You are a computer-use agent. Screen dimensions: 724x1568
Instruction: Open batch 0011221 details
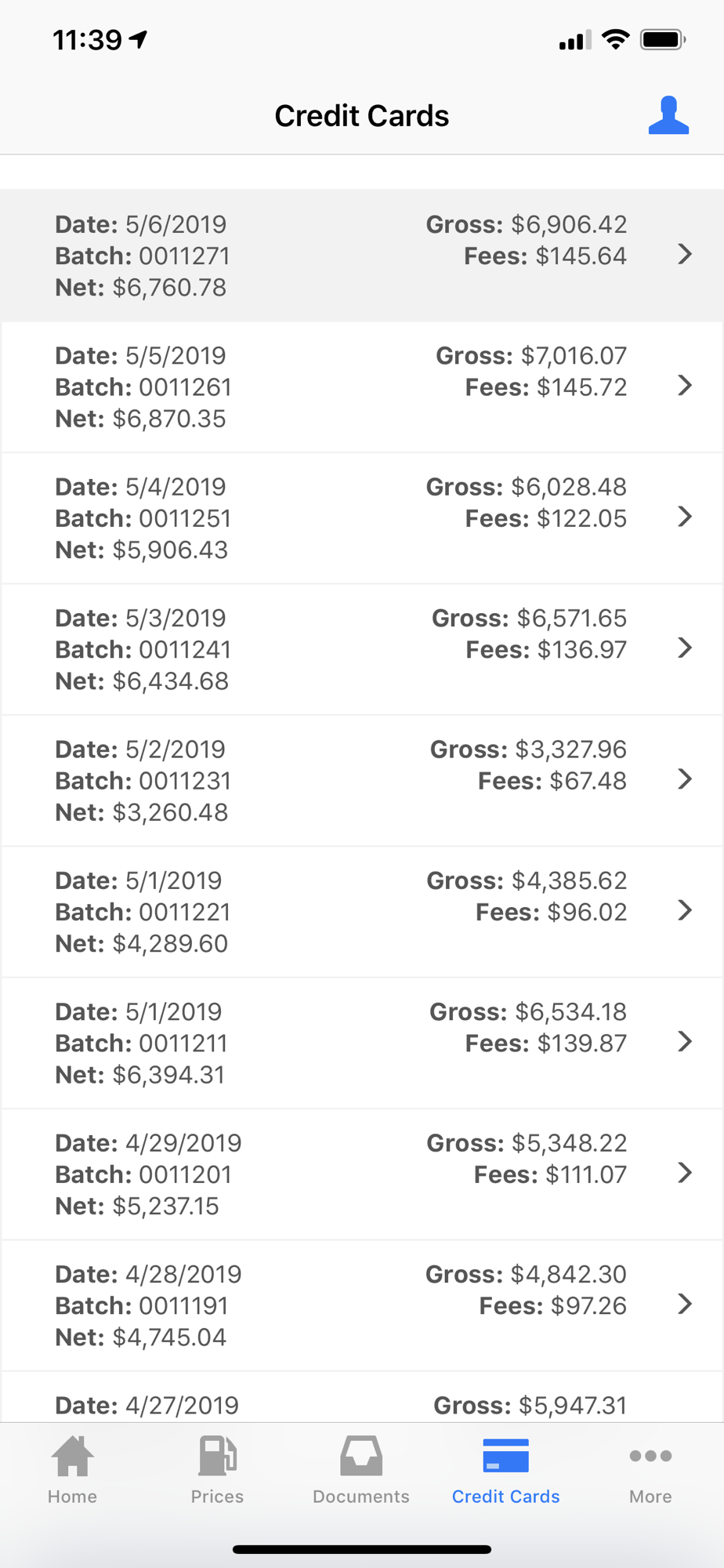361,912
